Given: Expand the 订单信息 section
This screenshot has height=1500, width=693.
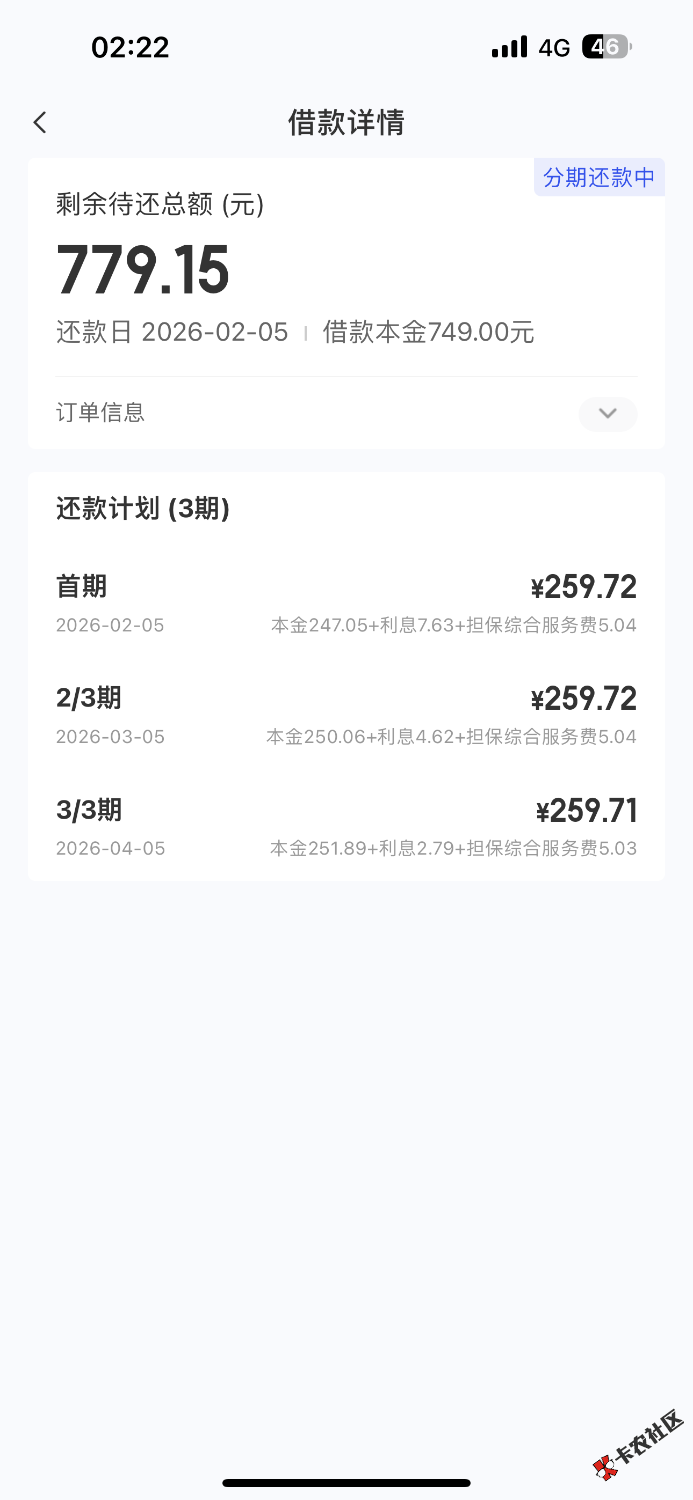Looking at the screenshot, I should 607,413.
